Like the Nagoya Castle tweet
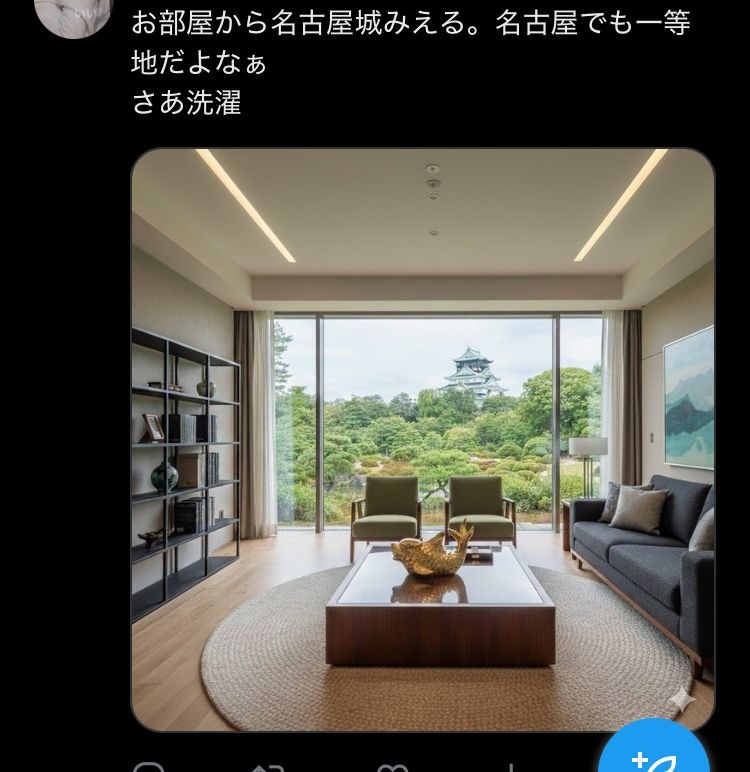Viewport: 750px width, 772px height. tap(391, 767)
